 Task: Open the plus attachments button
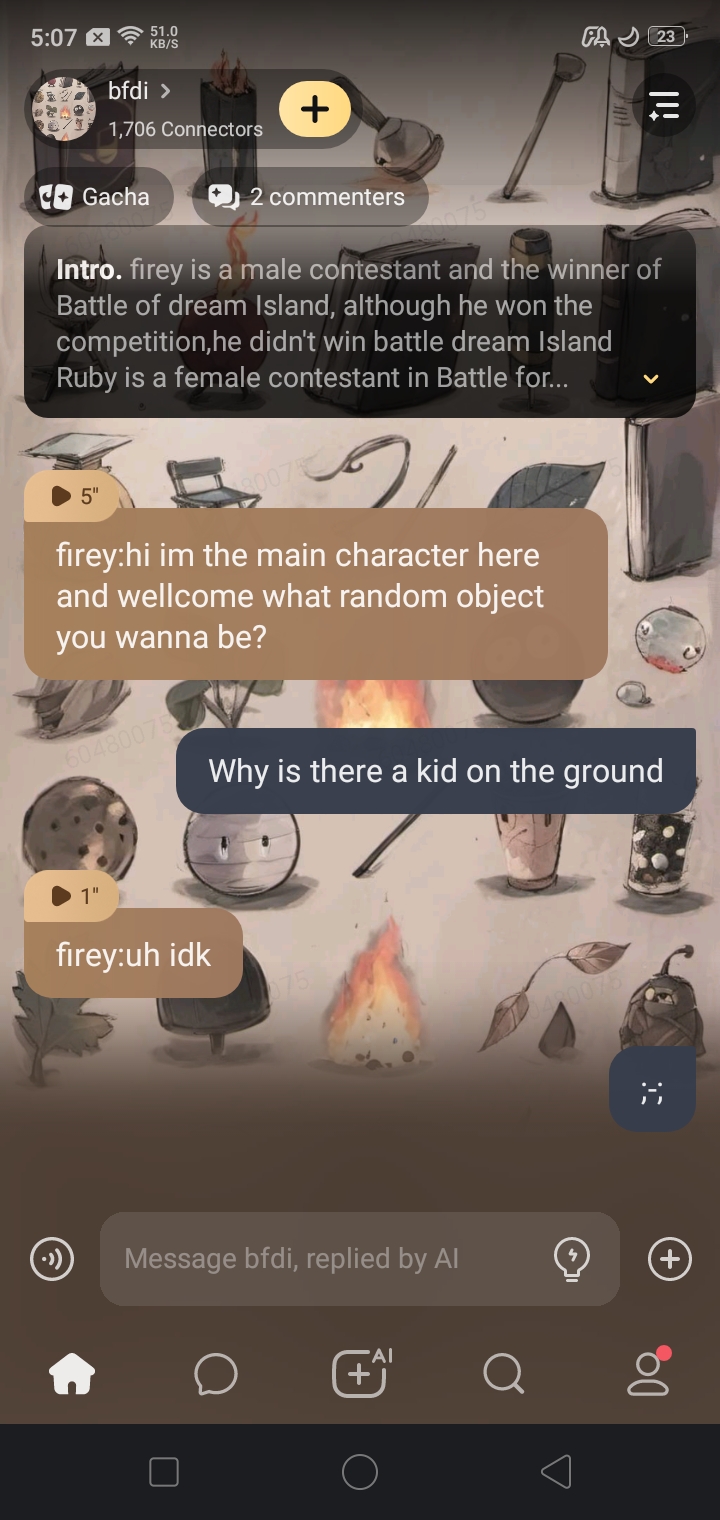(x=669, y=1259)
